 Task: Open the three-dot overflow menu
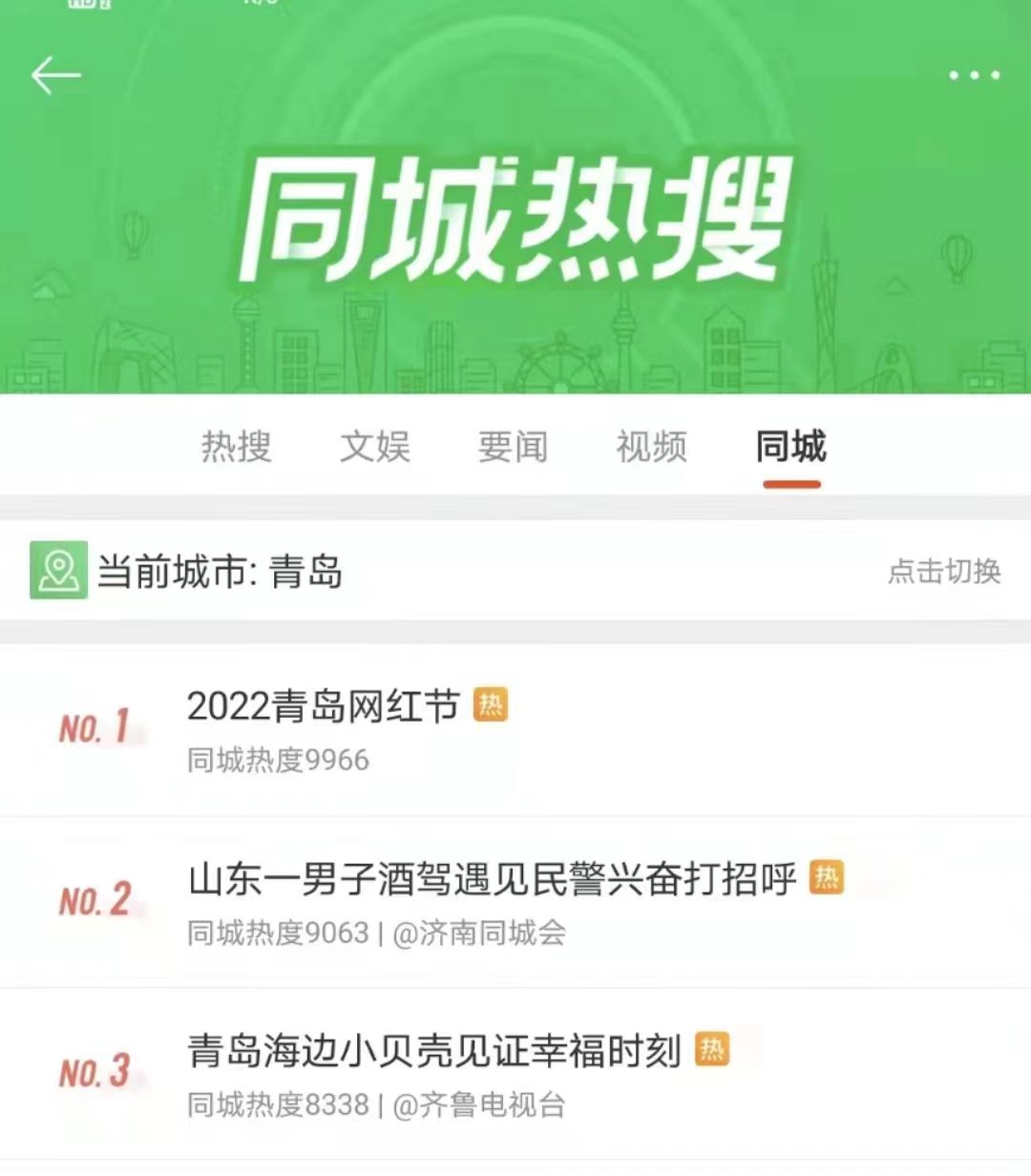point(974,75)
